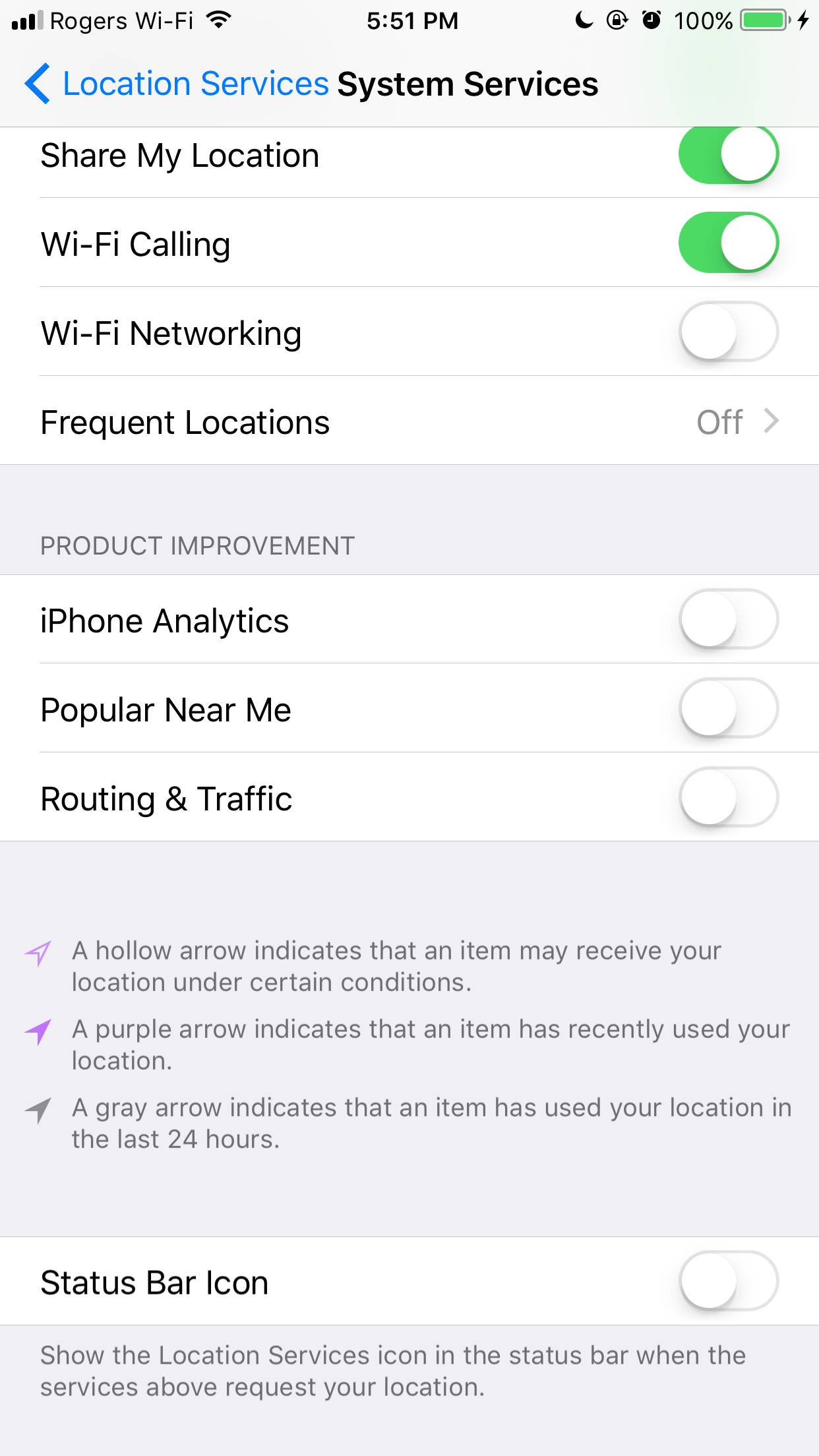Switch on Routing & Traffic
Image resolution: width=819 pixels, height=1456 pixels.
[x=729, y=797]
